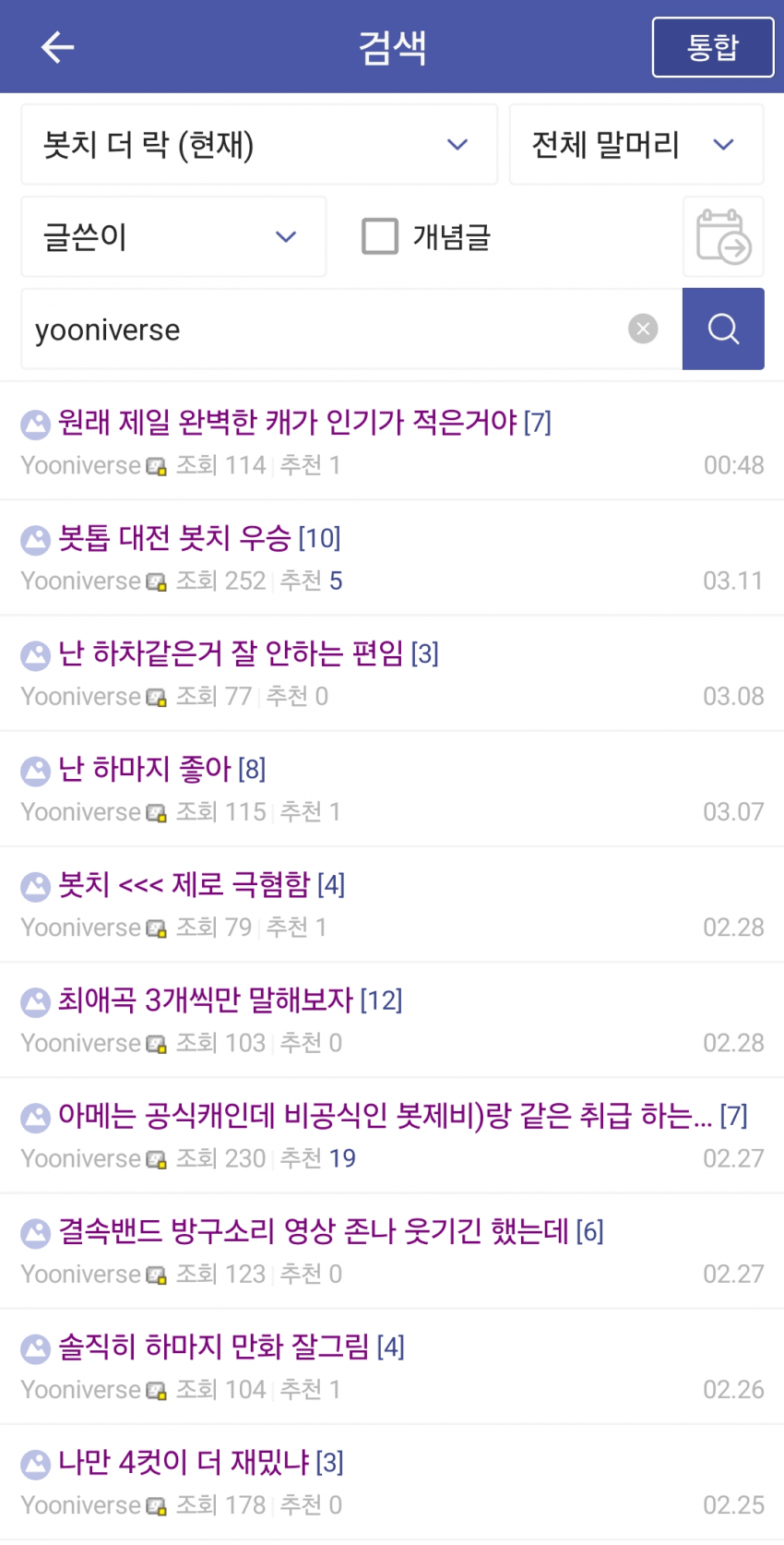Open post 원래 제일 완벽한 캐가 인기가 적은거야

[289, 423]
